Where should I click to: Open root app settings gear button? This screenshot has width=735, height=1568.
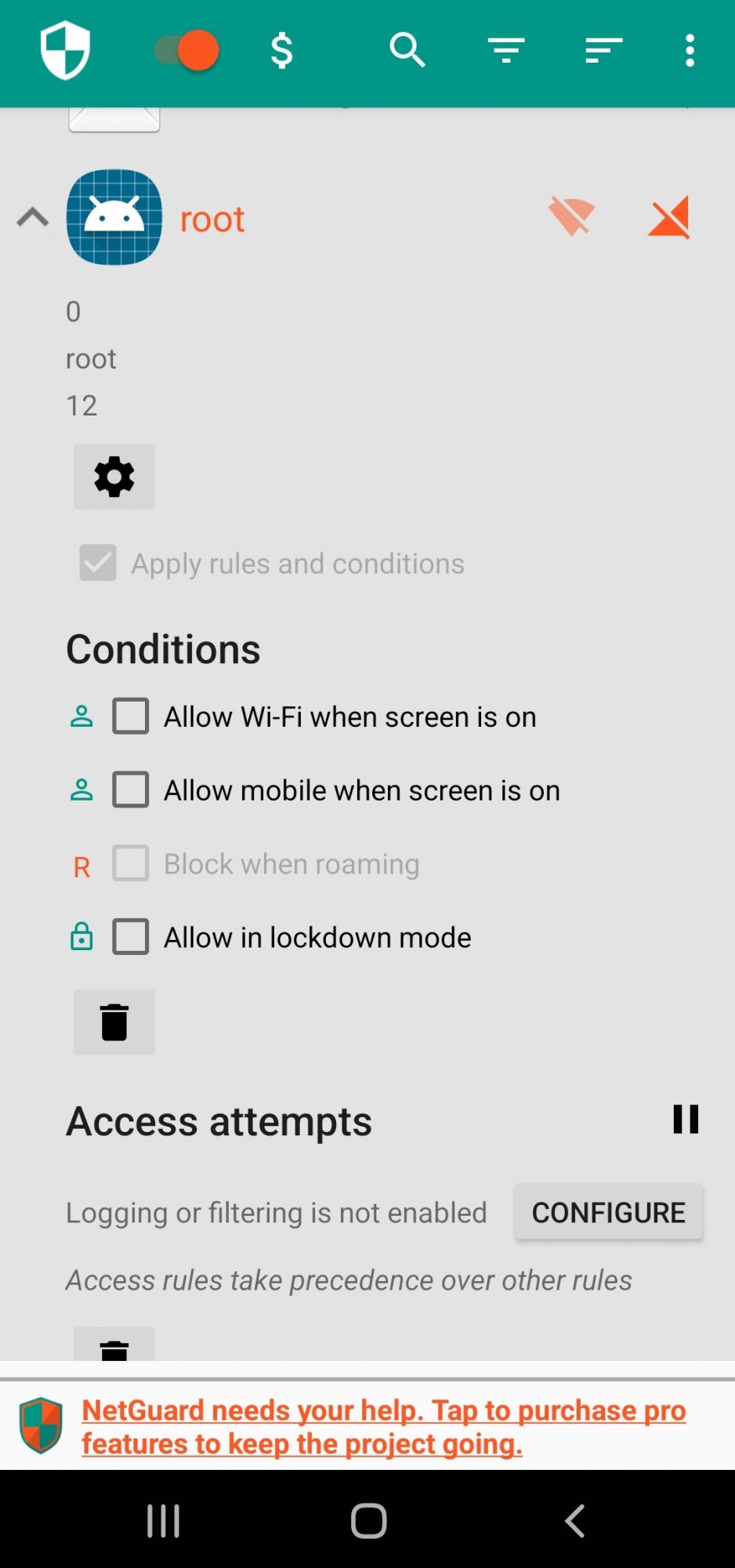114,477
